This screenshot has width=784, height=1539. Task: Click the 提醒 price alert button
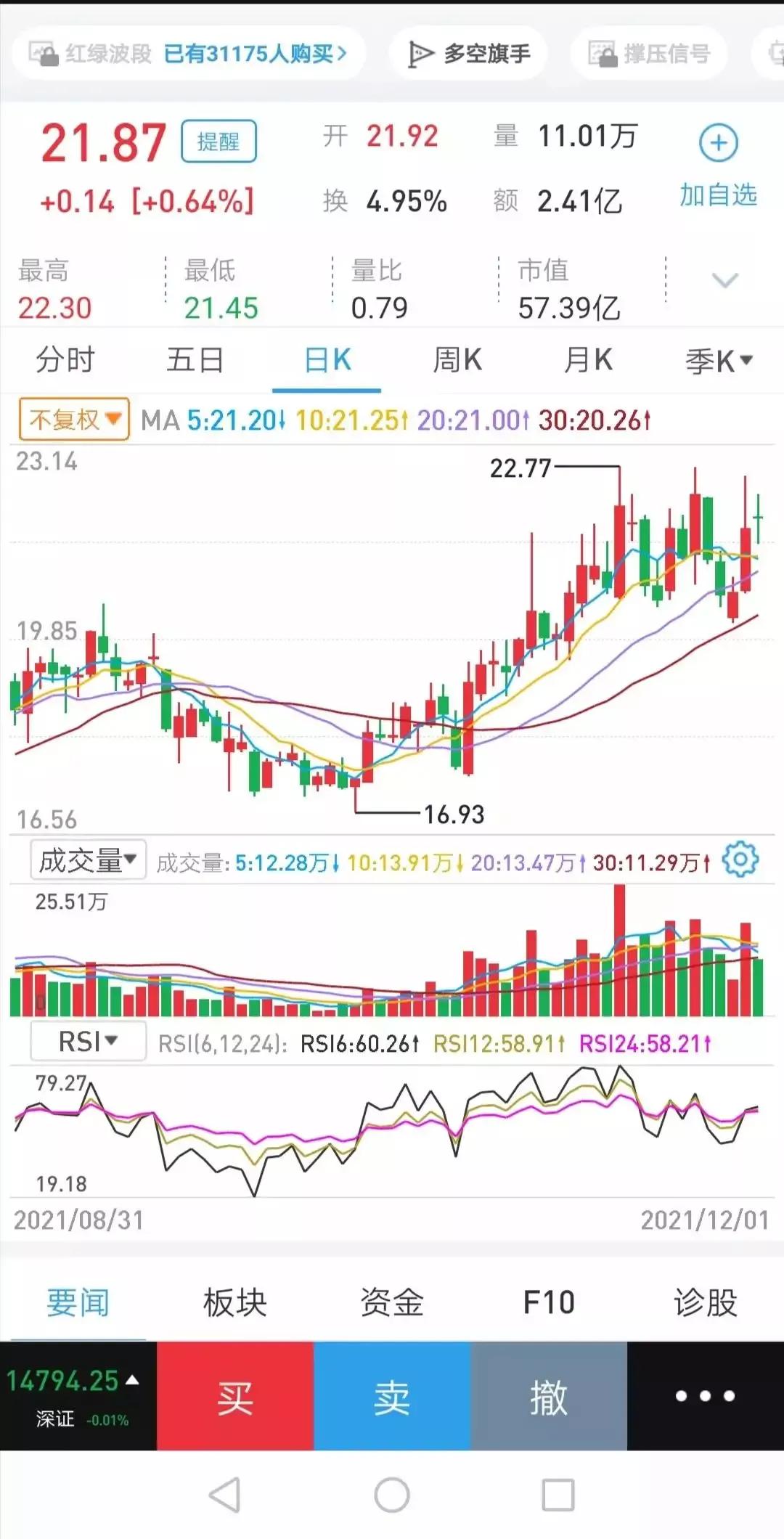coord(219,140)
